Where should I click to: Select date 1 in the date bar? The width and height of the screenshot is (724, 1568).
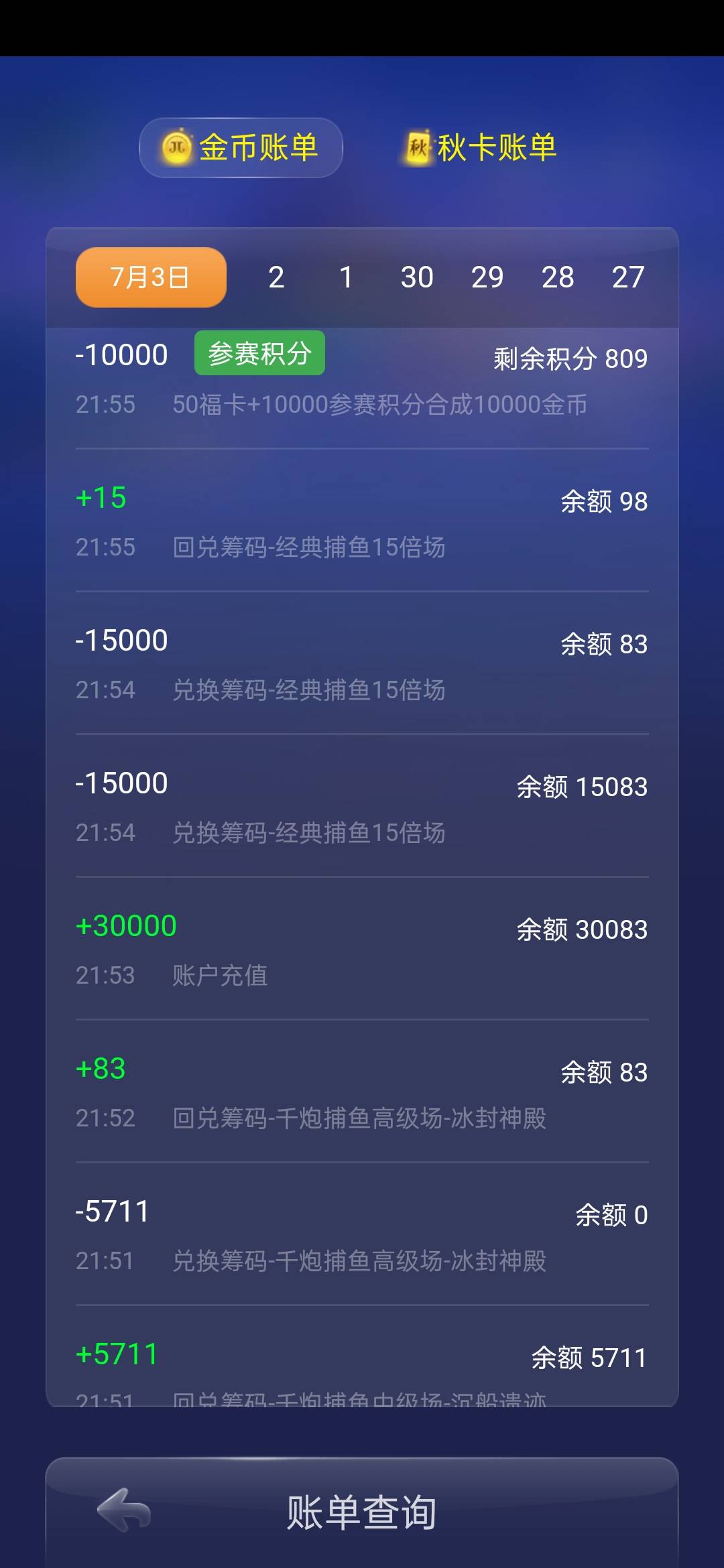(346, 277)
